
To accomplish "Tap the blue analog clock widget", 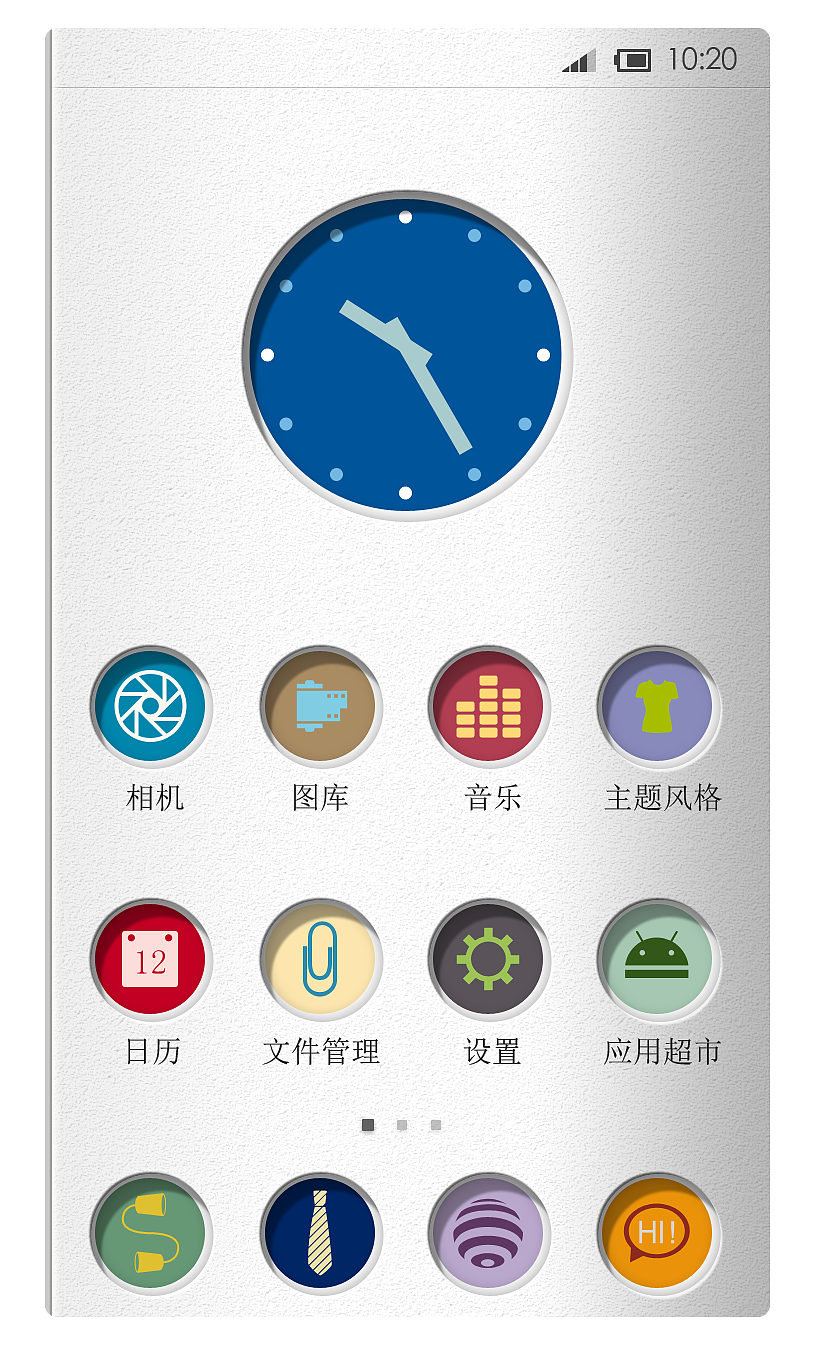I will tap(406, 355).
